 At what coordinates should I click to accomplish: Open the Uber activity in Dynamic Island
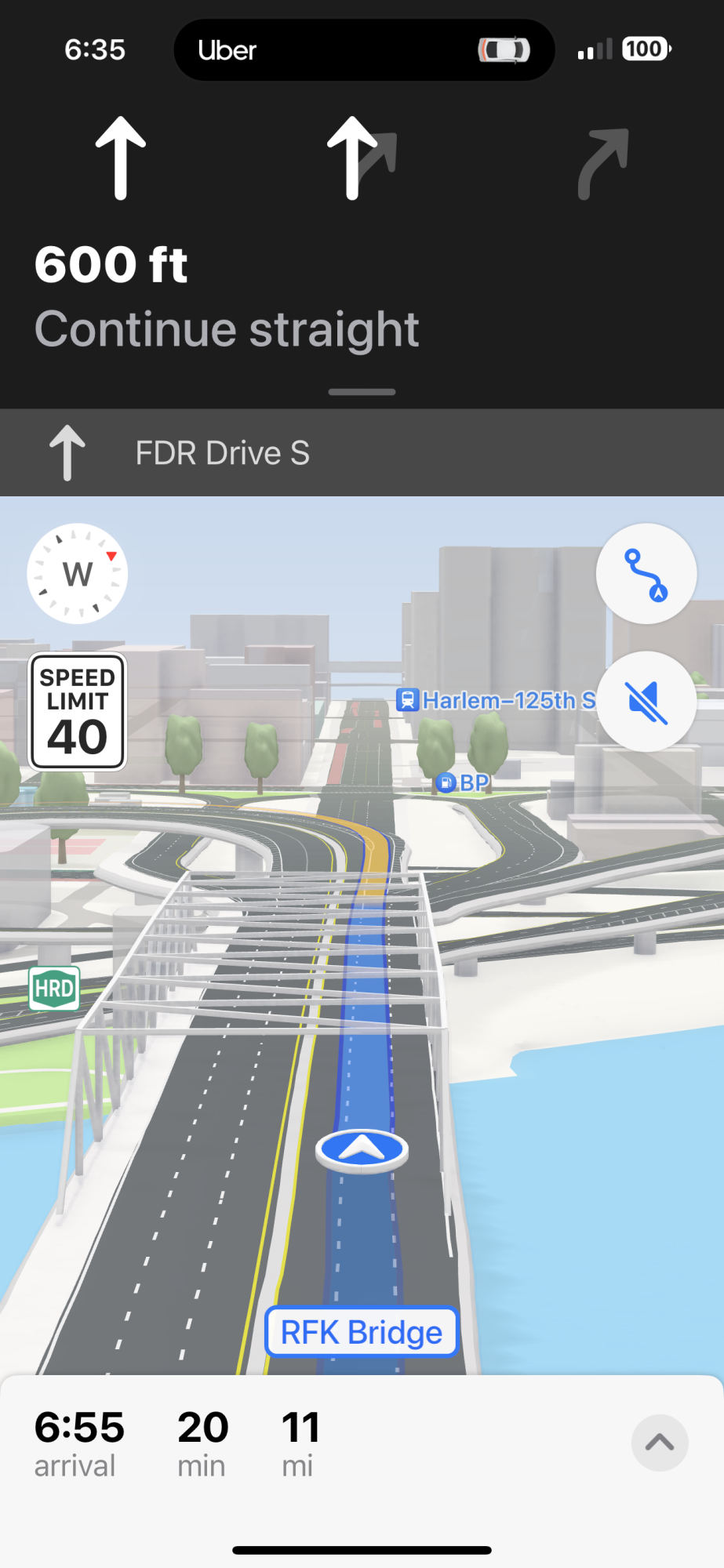click(x=363, y=50)
